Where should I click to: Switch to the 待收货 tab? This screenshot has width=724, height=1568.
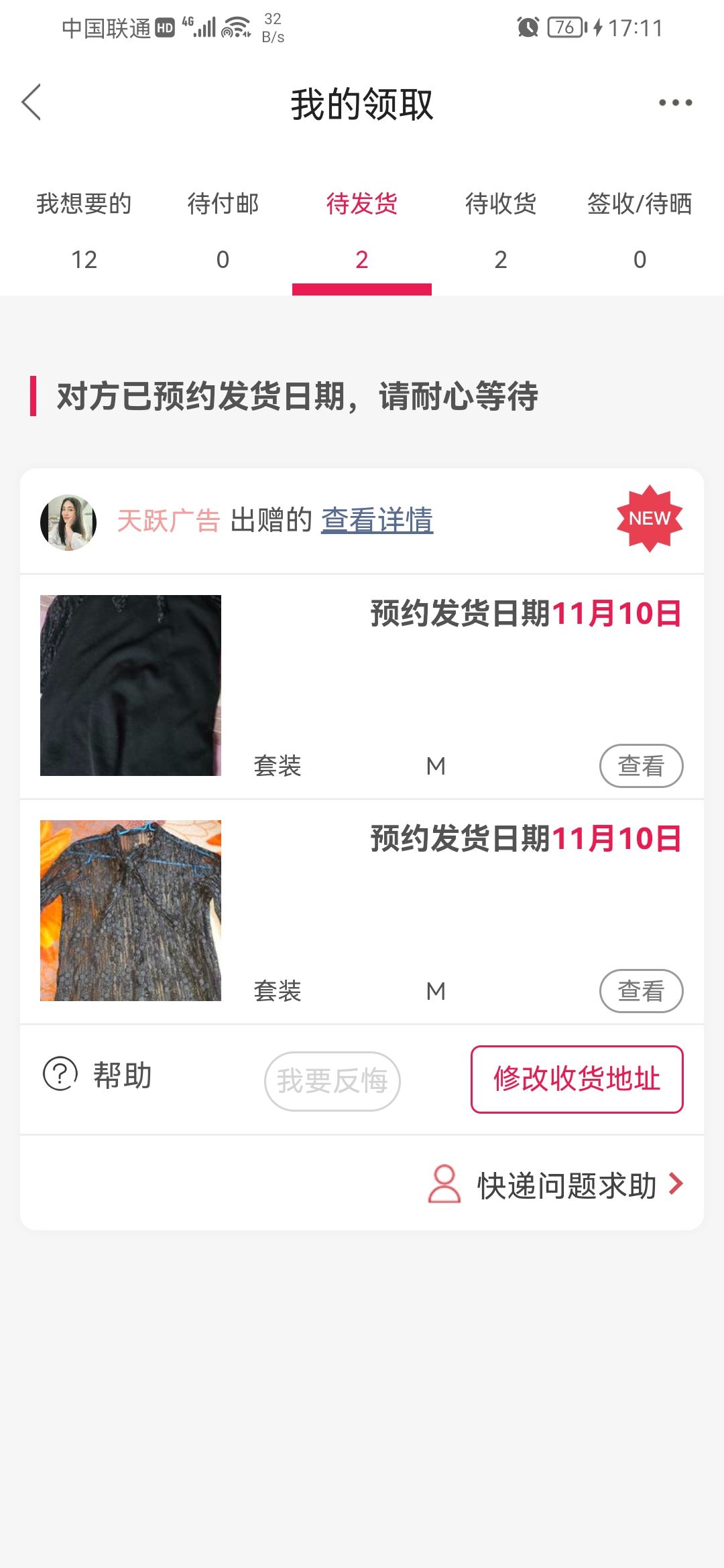[x=501, y=230]
